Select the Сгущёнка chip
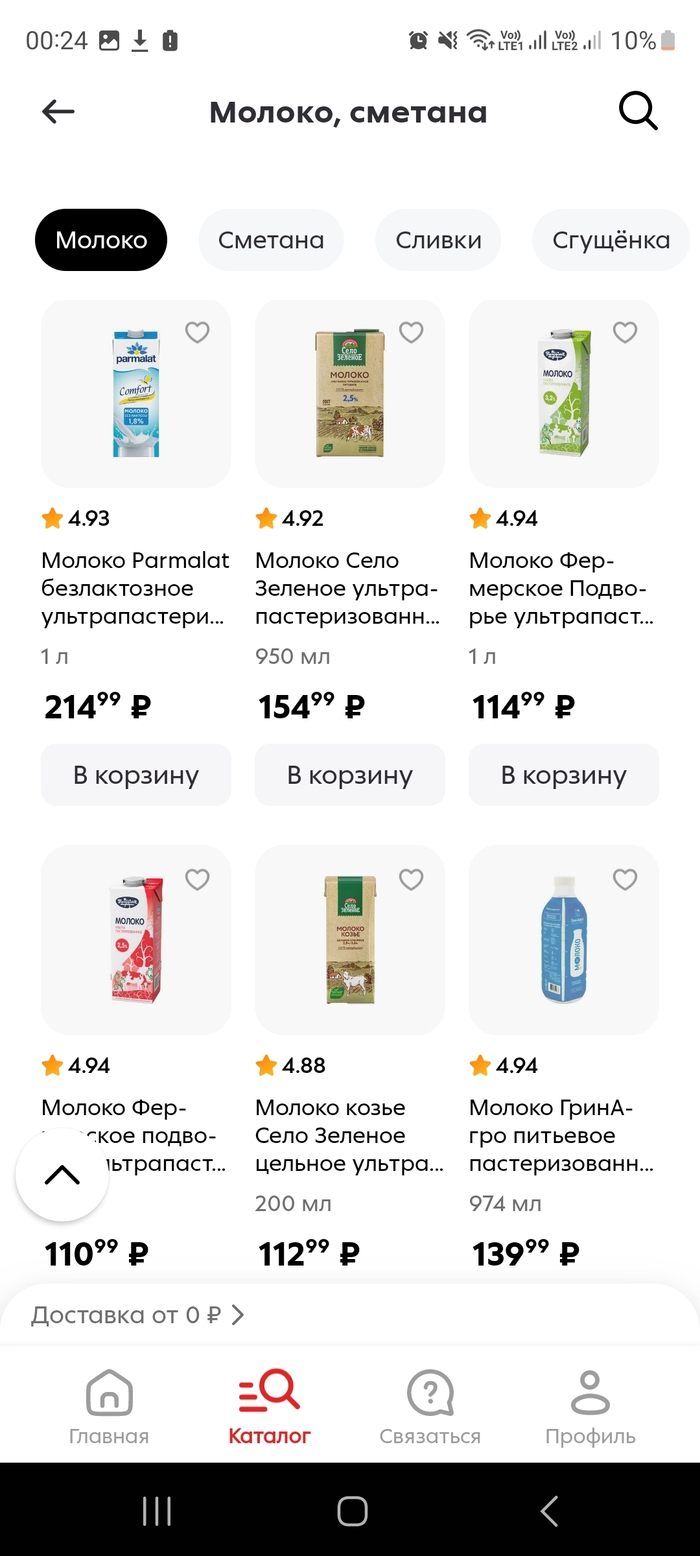The image size is (700, 1556). (611, 240)
